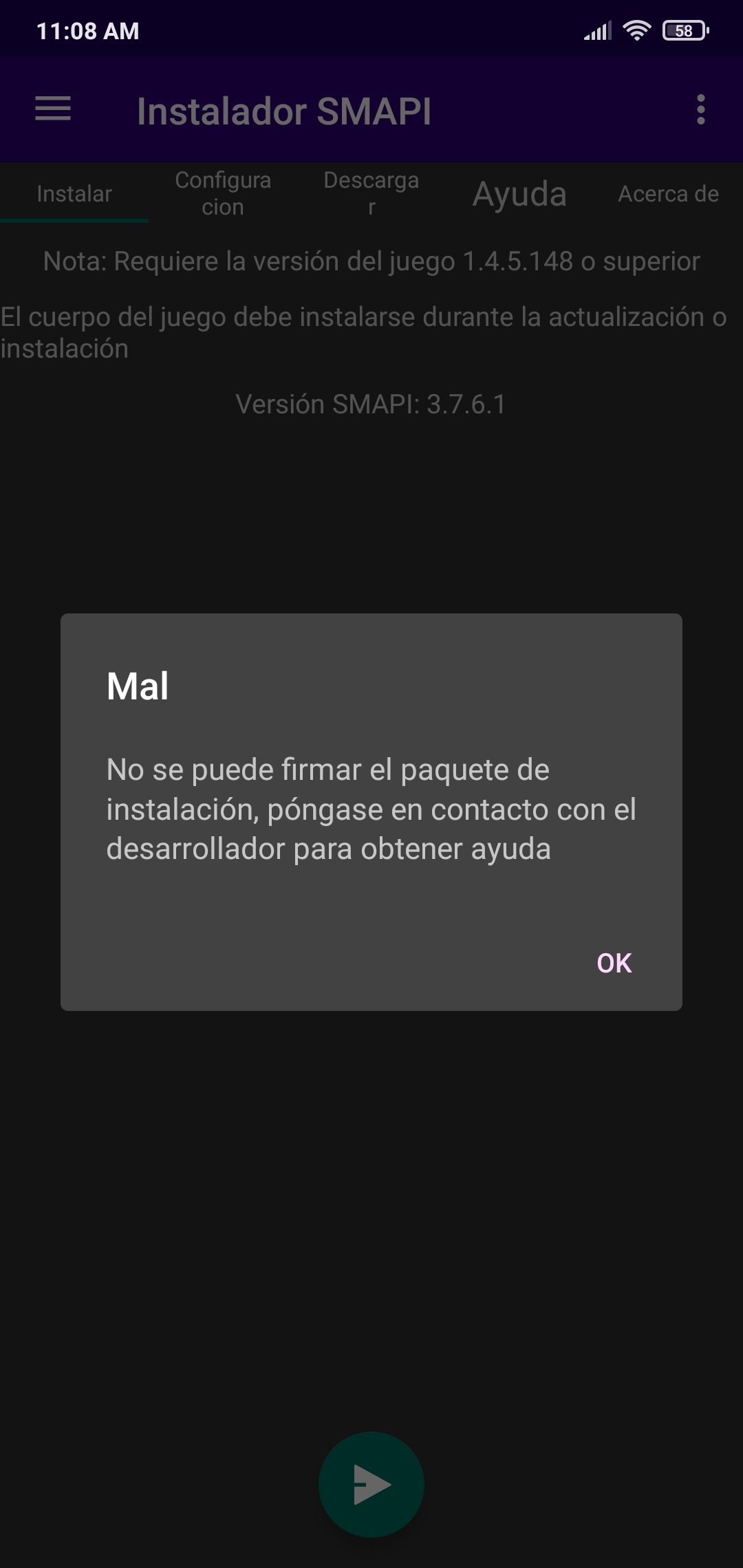Viewport: 743px width, 1568px height.
Task: View the Acerca de tab
Action: (x=668, y=194)
